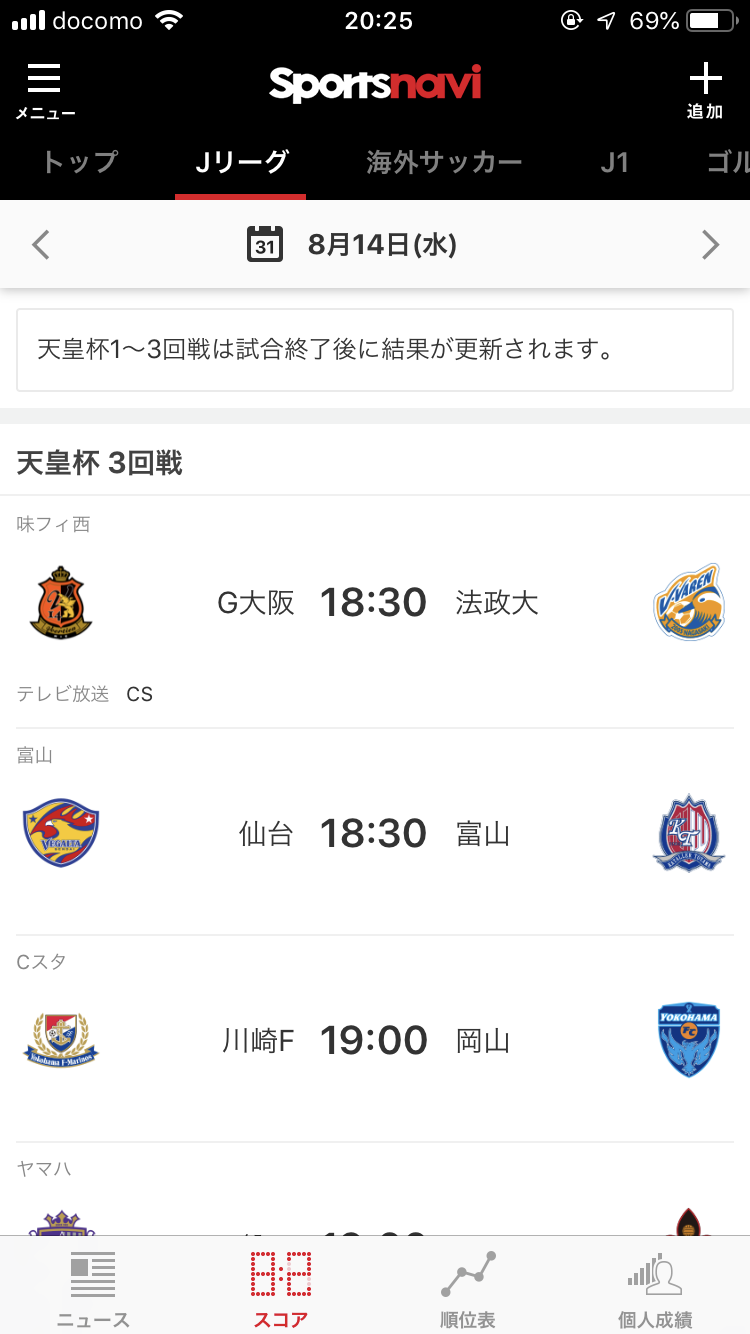This screenshot has height=1334, width=750.
Task: Select the Jリーグ tab
Action: pos(241,162)
